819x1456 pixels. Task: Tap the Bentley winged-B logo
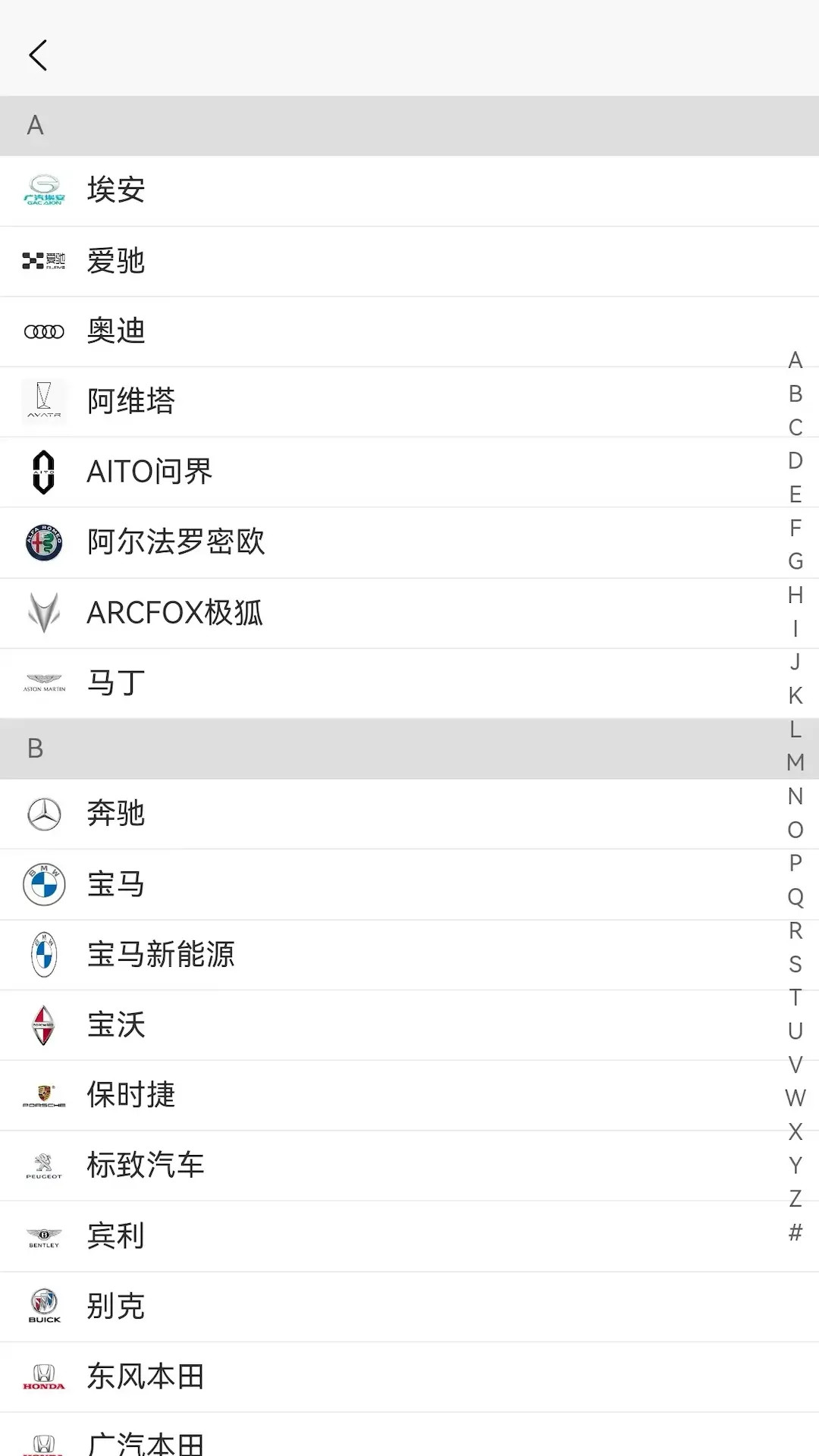pyautogui.click(x=44, y=1235)
